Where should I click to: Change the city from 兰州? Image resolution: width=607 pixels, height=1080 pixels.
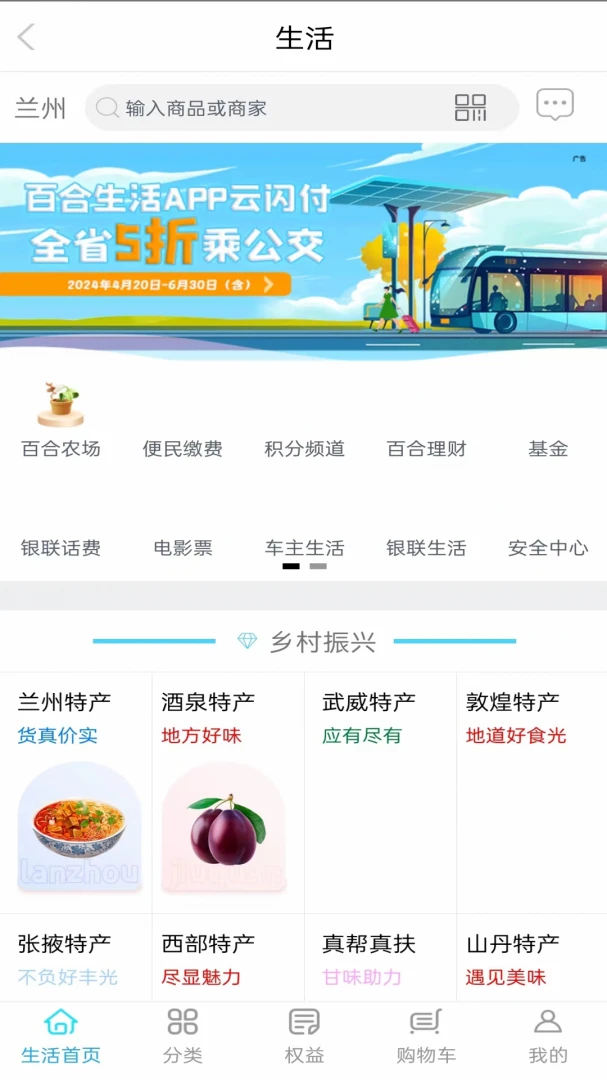click(x=41, y=108)
